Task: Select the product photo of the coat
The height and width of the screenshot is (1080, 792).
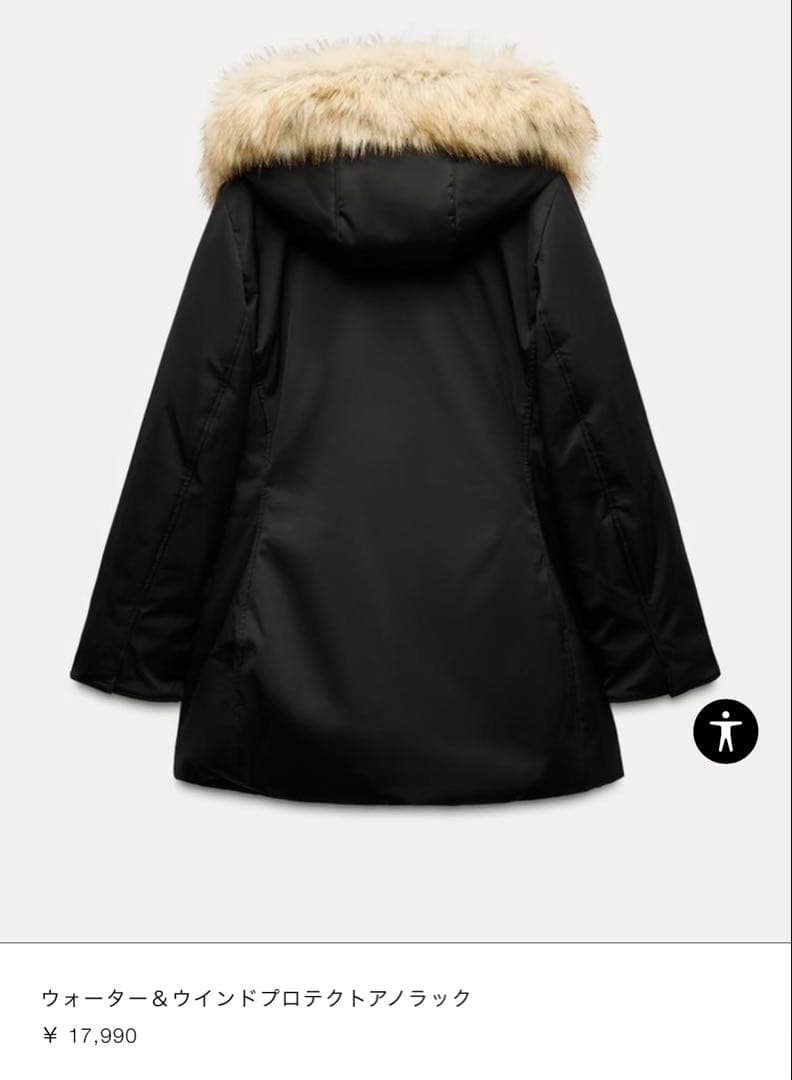Action: click(x=396, y=450)
